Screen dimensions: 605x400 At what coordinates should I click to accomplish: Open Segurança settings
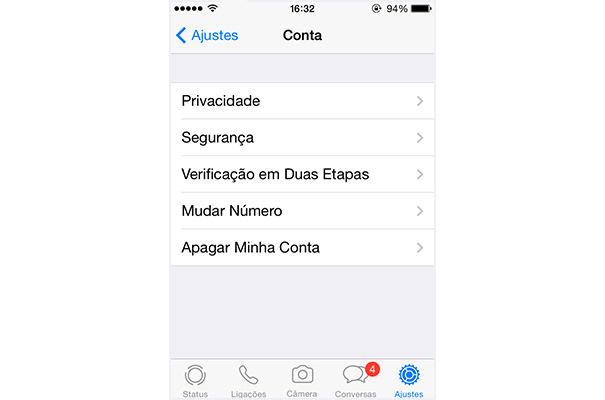tap(302, 138)
